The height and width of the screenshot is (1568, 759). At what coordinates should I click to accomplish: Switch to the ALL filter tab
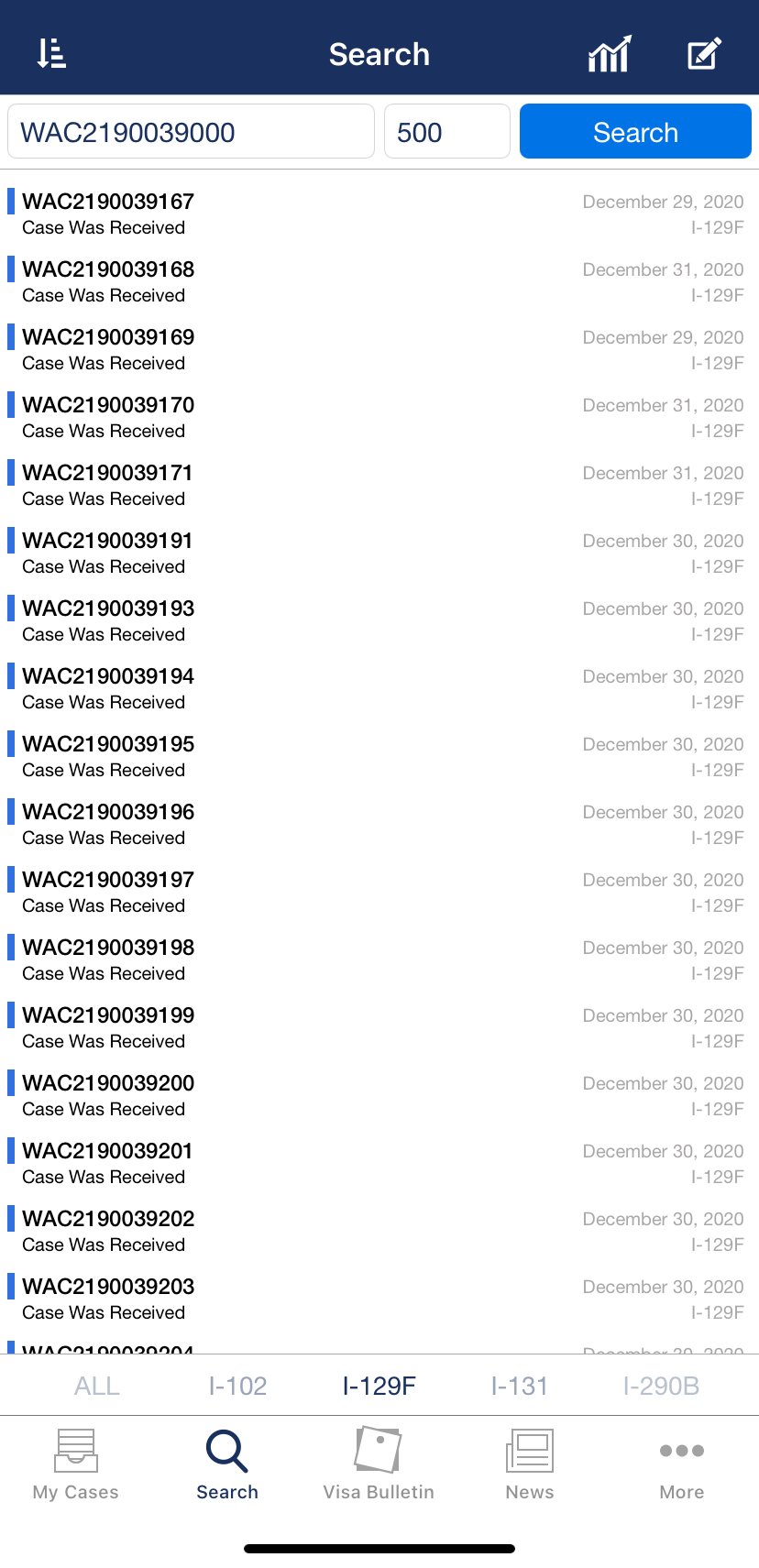(97, 1386)
